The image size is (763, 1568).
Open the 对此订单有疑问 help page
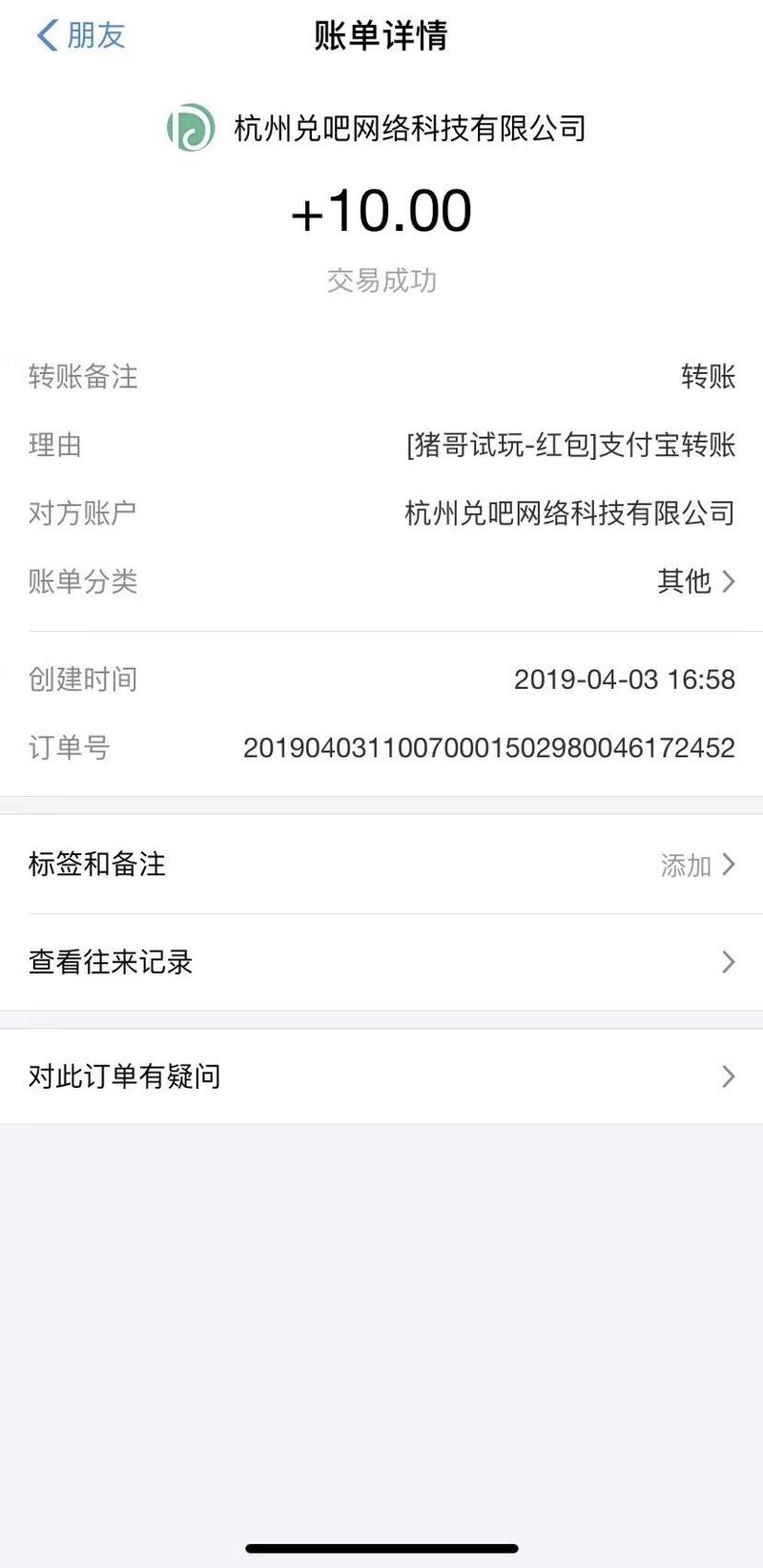(381, 1076)
